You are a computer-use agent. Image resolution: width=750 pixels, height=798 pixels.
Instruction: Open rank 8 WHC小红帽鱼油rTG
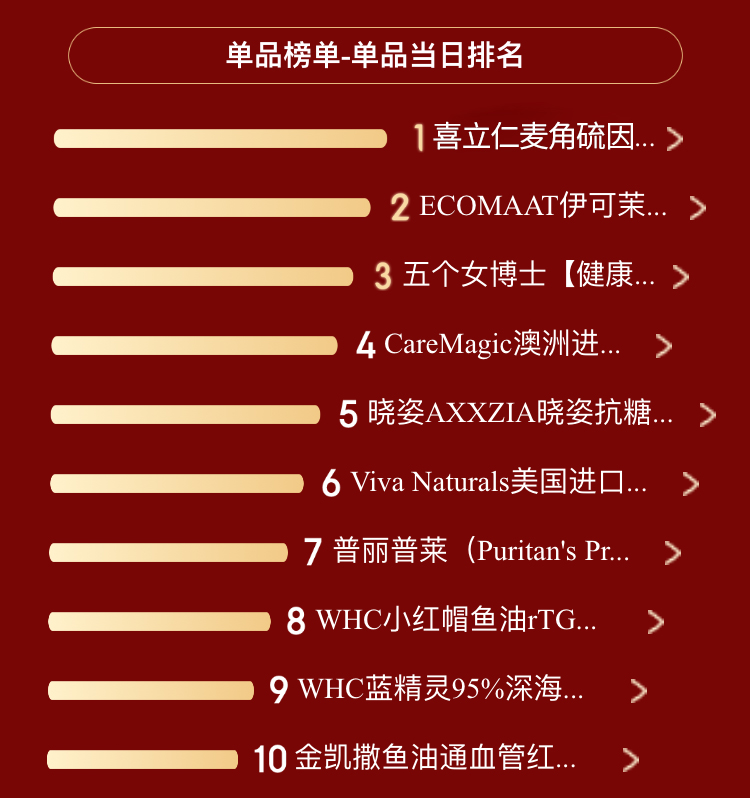pos(456,621)
